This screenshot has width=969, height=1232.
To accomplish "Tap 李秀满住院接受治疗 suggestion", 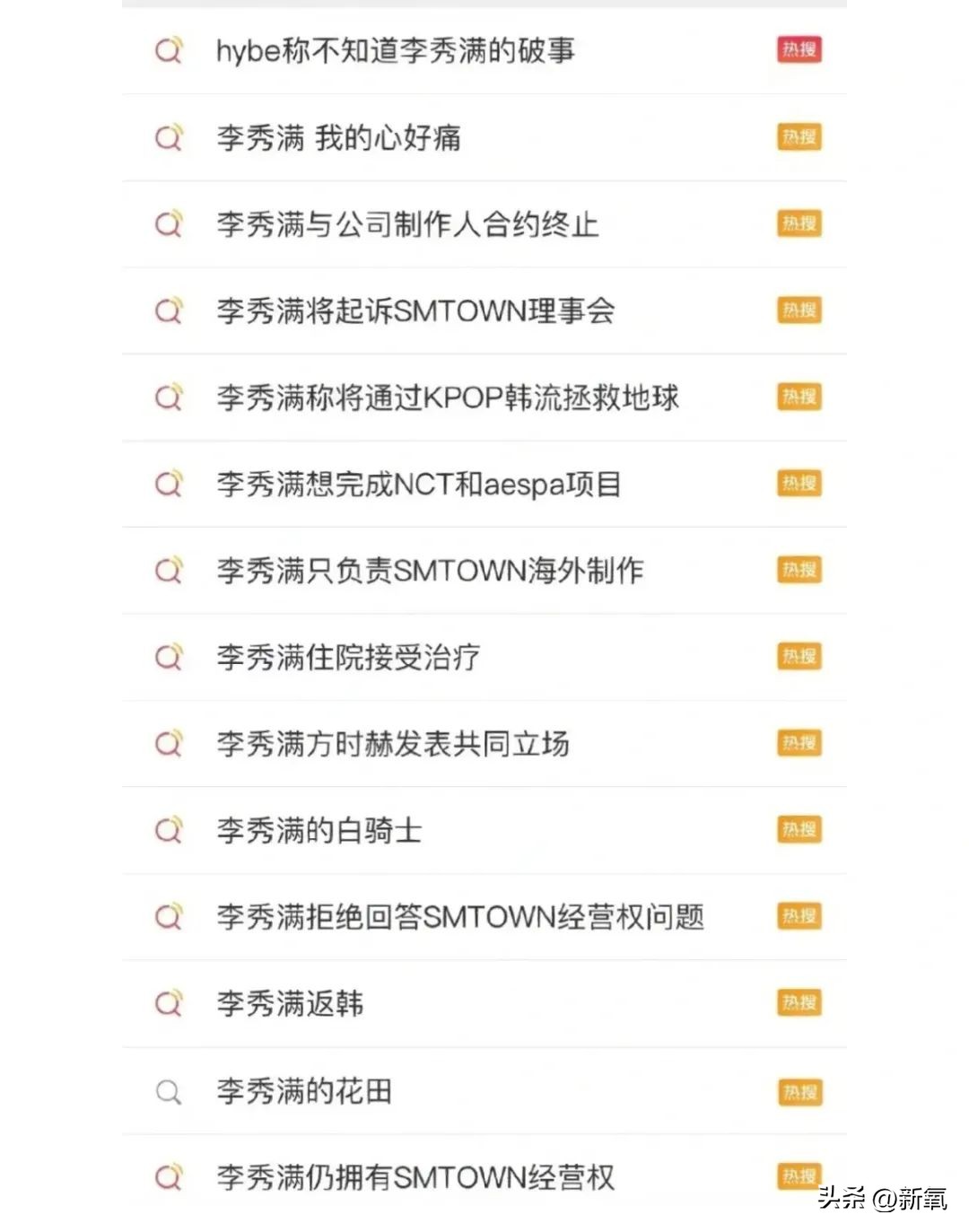I will [x=348, y=658].
